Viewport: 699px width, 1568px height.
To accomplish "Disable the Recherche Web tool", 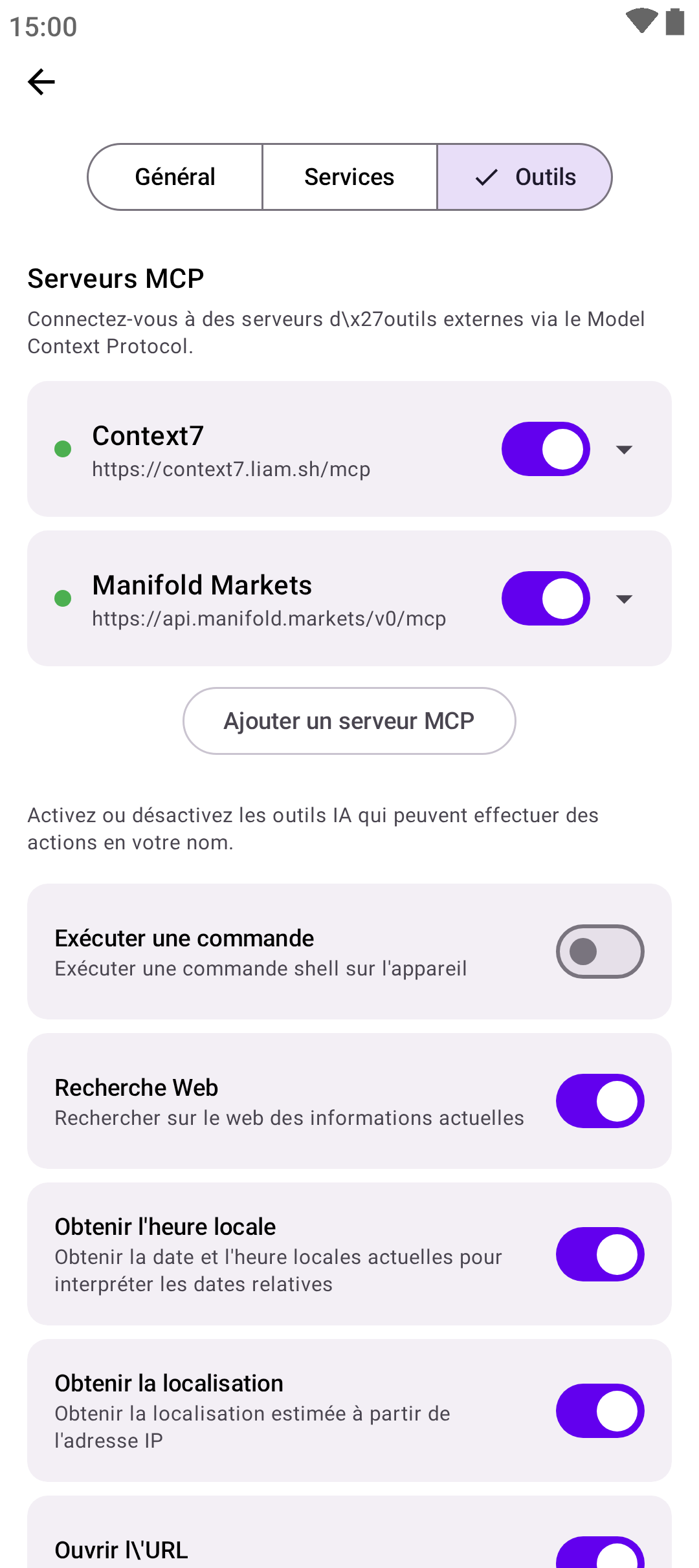I will 600,1101.
